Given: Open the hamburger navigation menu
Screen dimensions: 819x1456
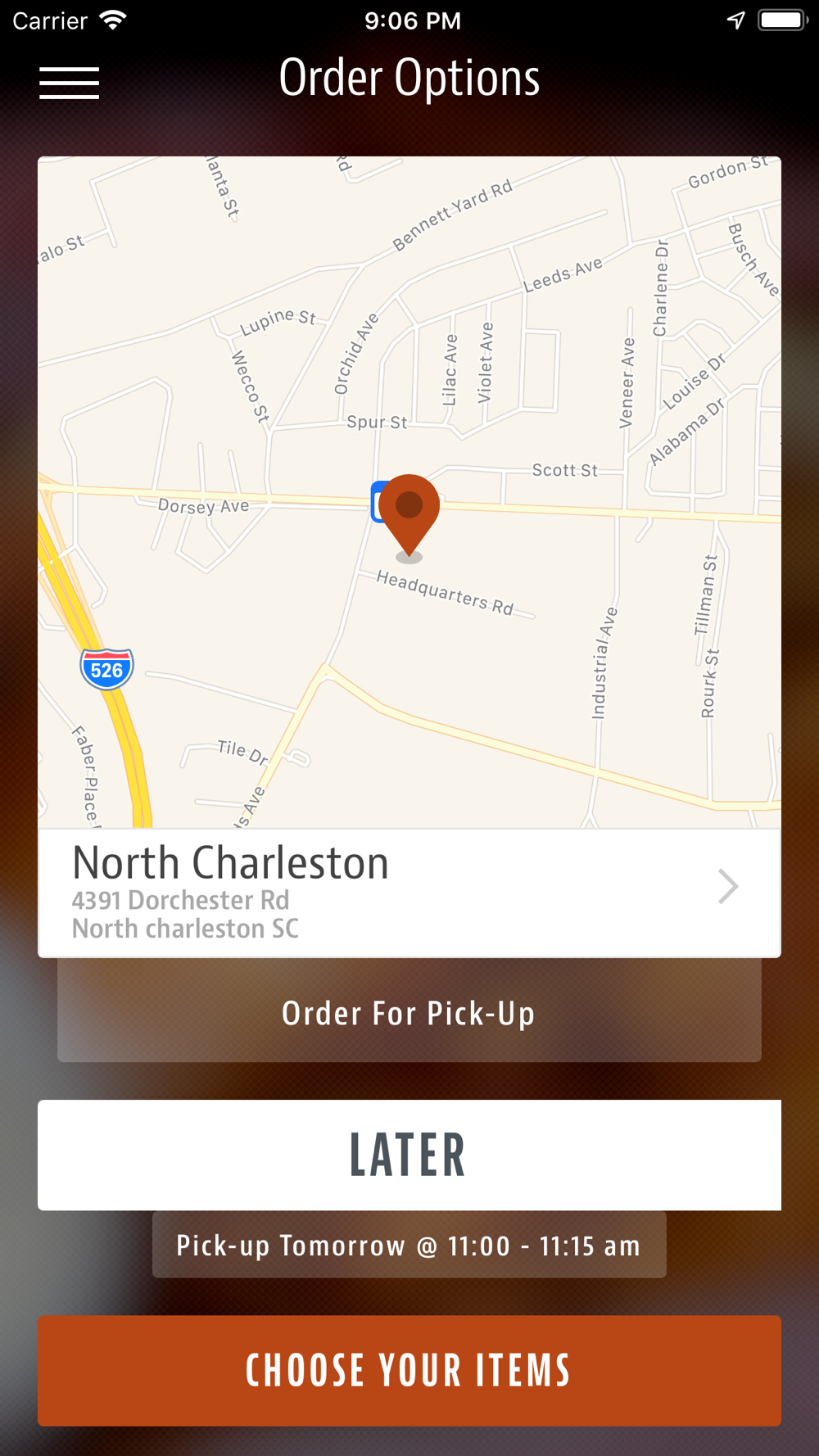Looking at the screenshot, I should tap(70, 83).
